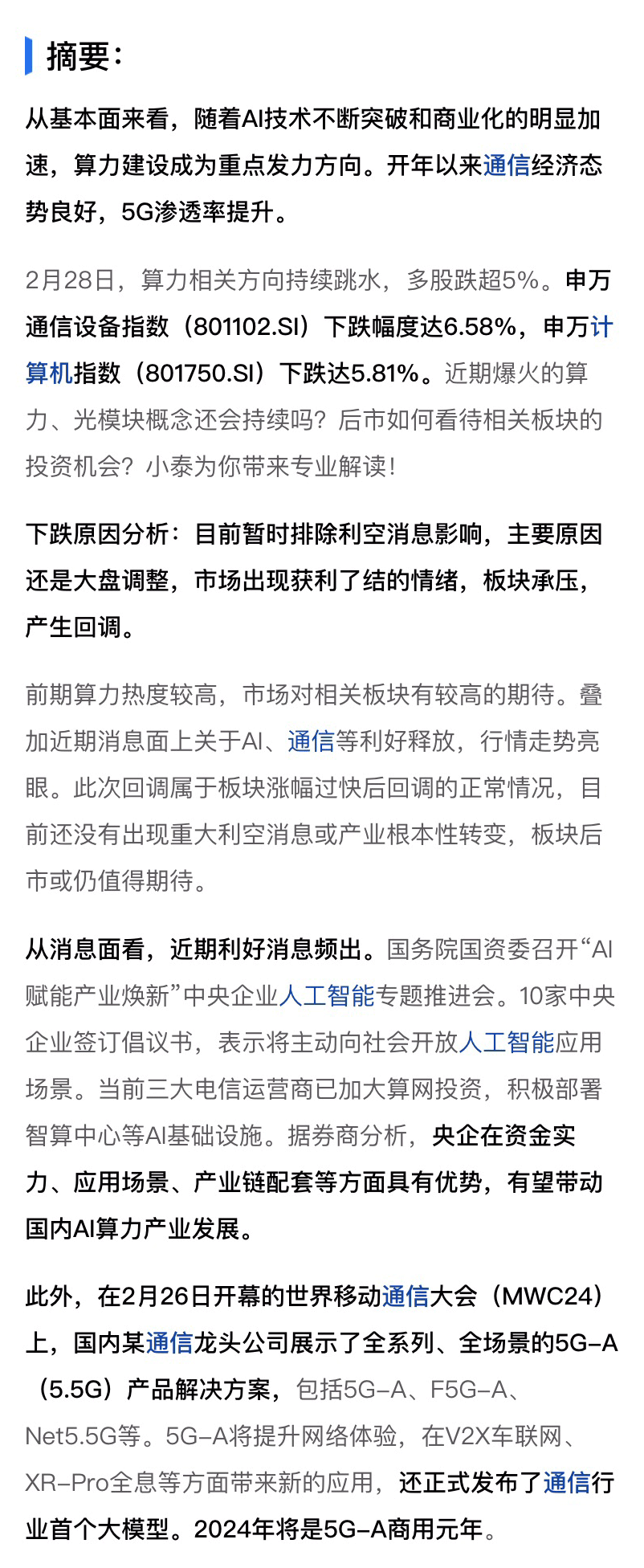Open the 人工智能 link before 专题推进会
Screen dimensions: 644x1568
[x=328, y=996]
